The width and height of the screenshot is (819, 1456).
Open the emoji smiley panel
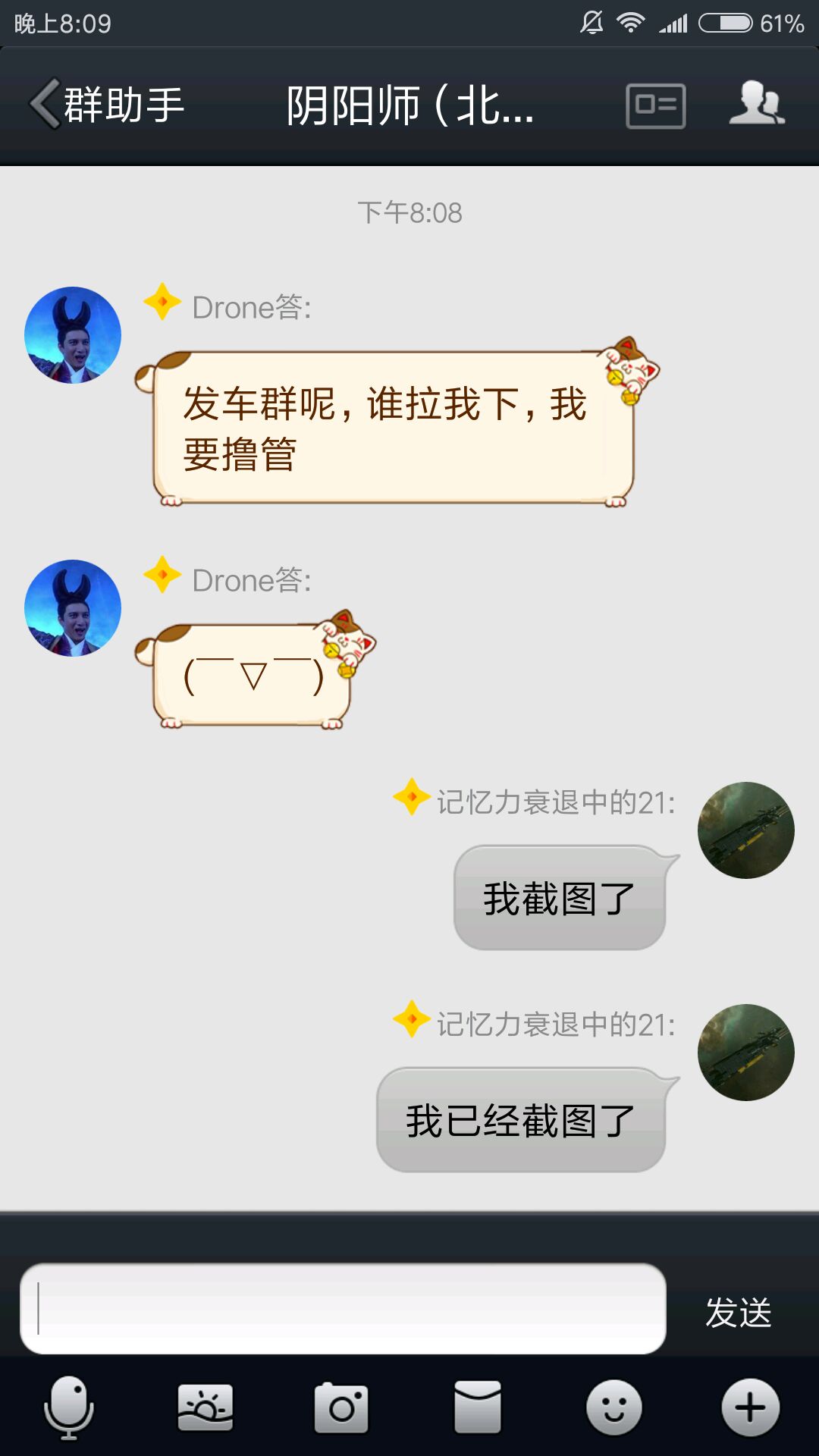[x=614, y=1407]
